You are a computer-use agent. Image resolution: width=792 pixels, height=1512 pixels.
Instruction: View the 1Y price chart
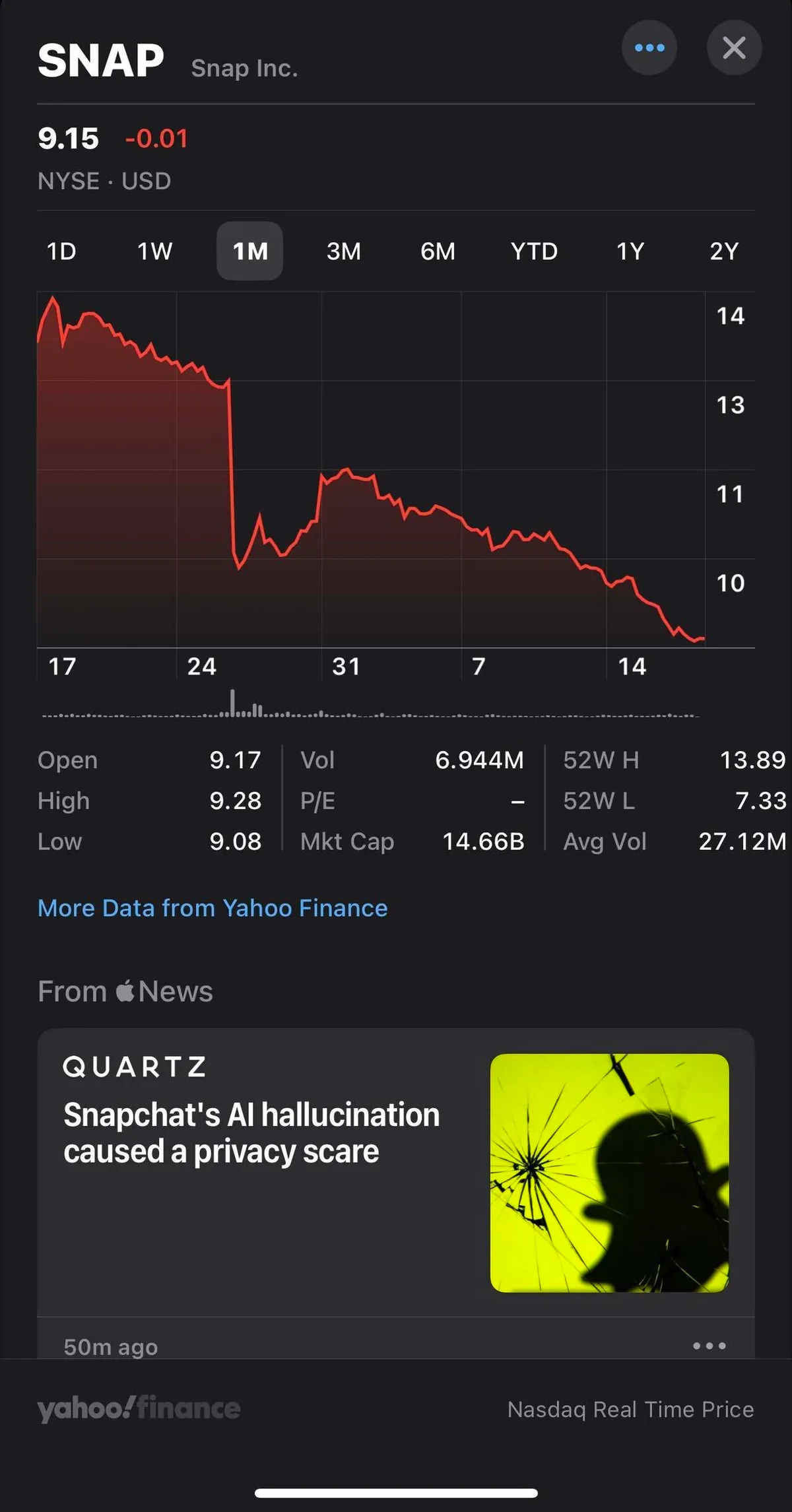[x=630, y=251]
